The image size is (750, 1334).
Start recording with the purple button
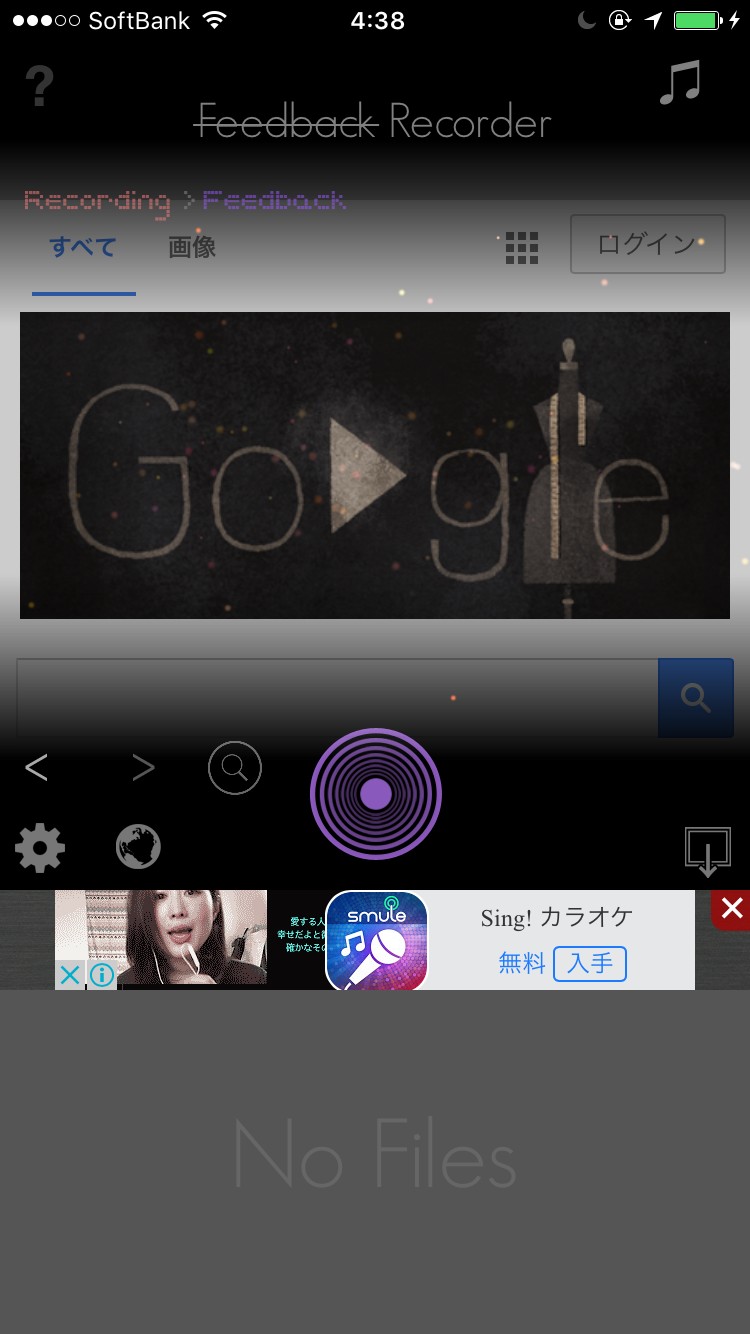tap(376, 794)
